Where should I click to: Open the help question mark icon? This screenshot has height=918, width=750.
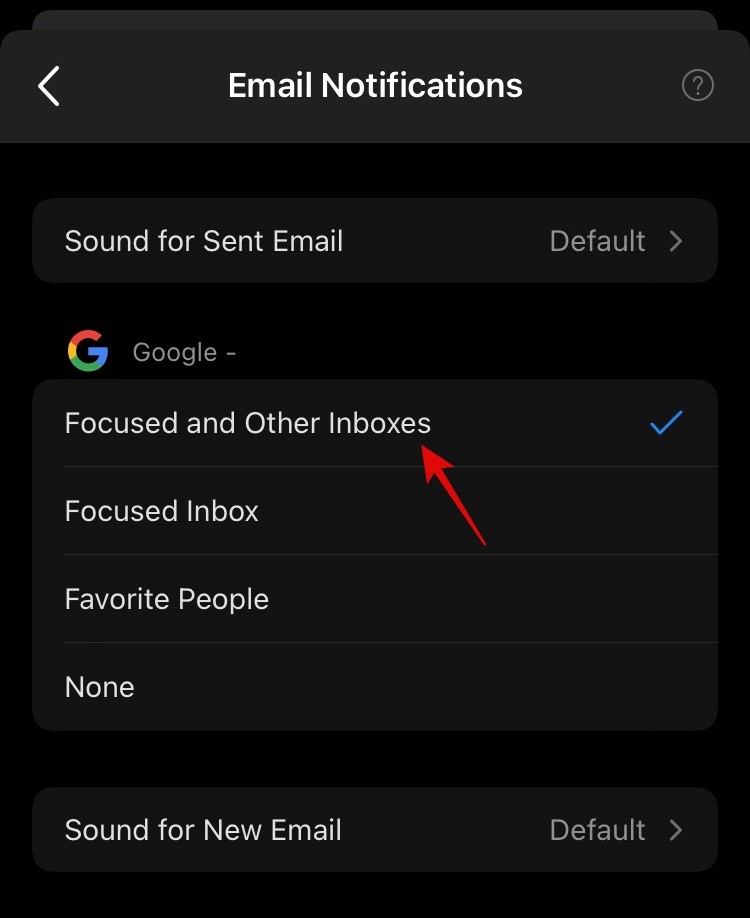tap(697, 86)
